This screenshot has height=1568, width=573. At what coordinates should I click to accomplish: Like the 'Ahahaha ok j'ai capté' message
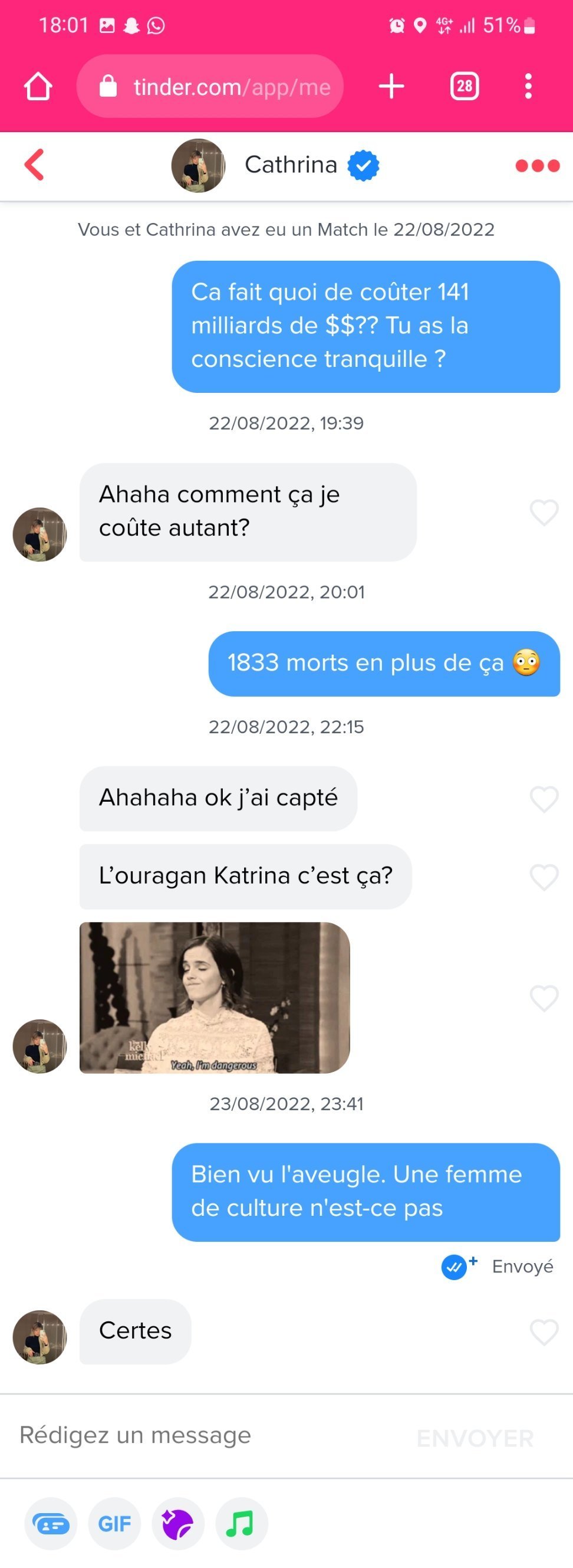click(x=544, y=799)
